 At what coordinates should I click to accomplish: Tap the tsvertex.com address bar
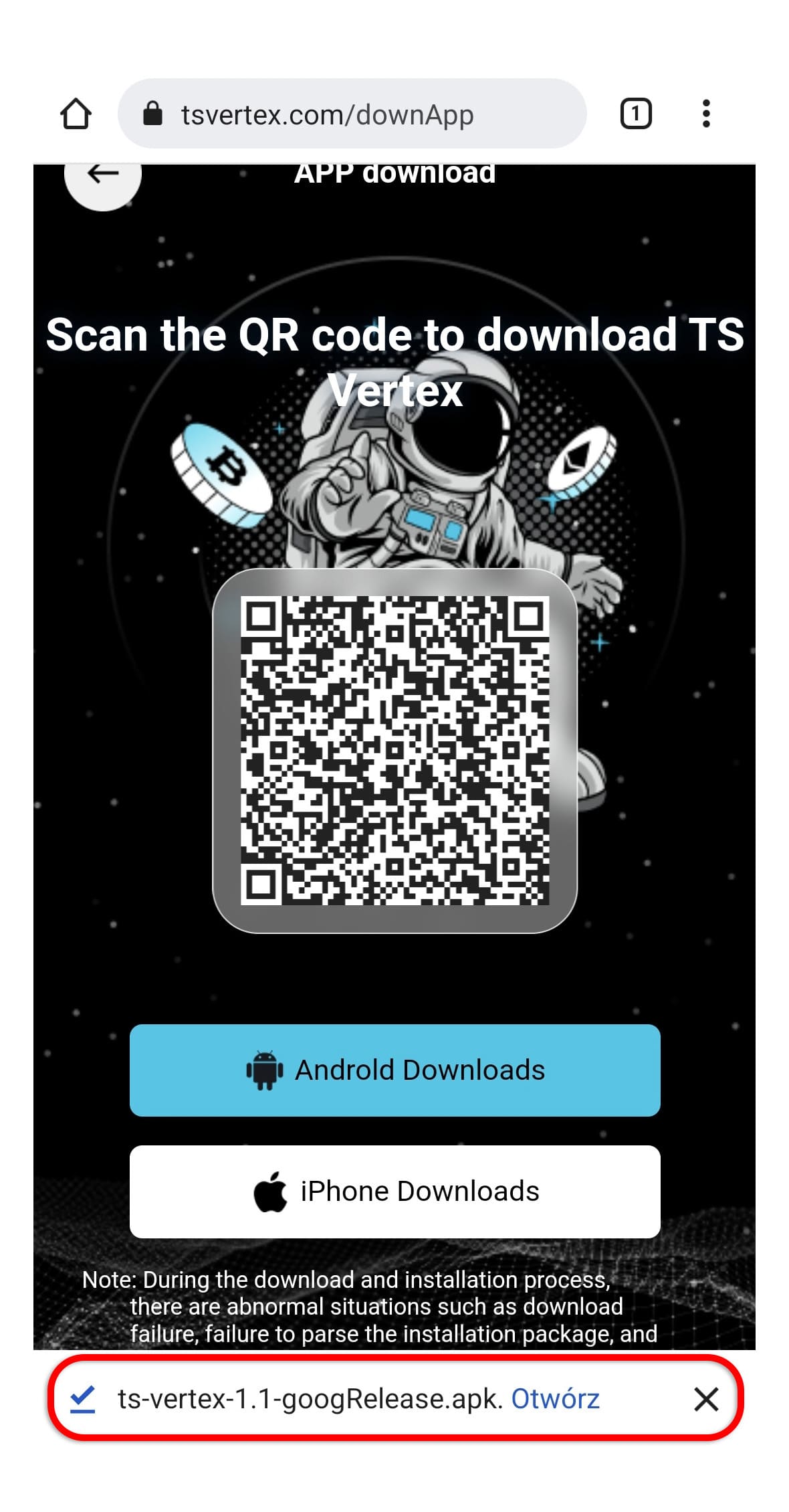[x=352, y=114]
